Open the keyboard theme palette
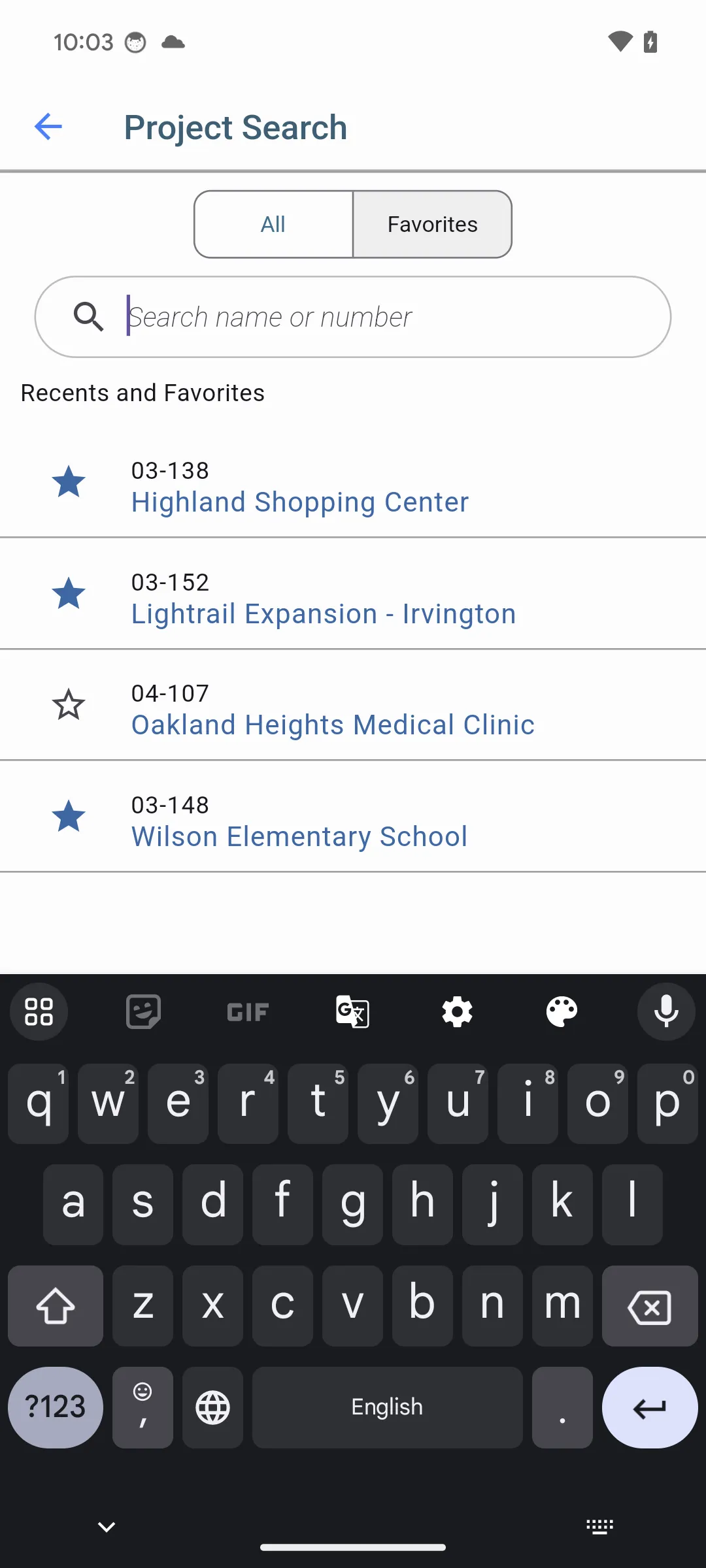The image size is (706, 1568). pyautogui.click(x=562, y=1011)
